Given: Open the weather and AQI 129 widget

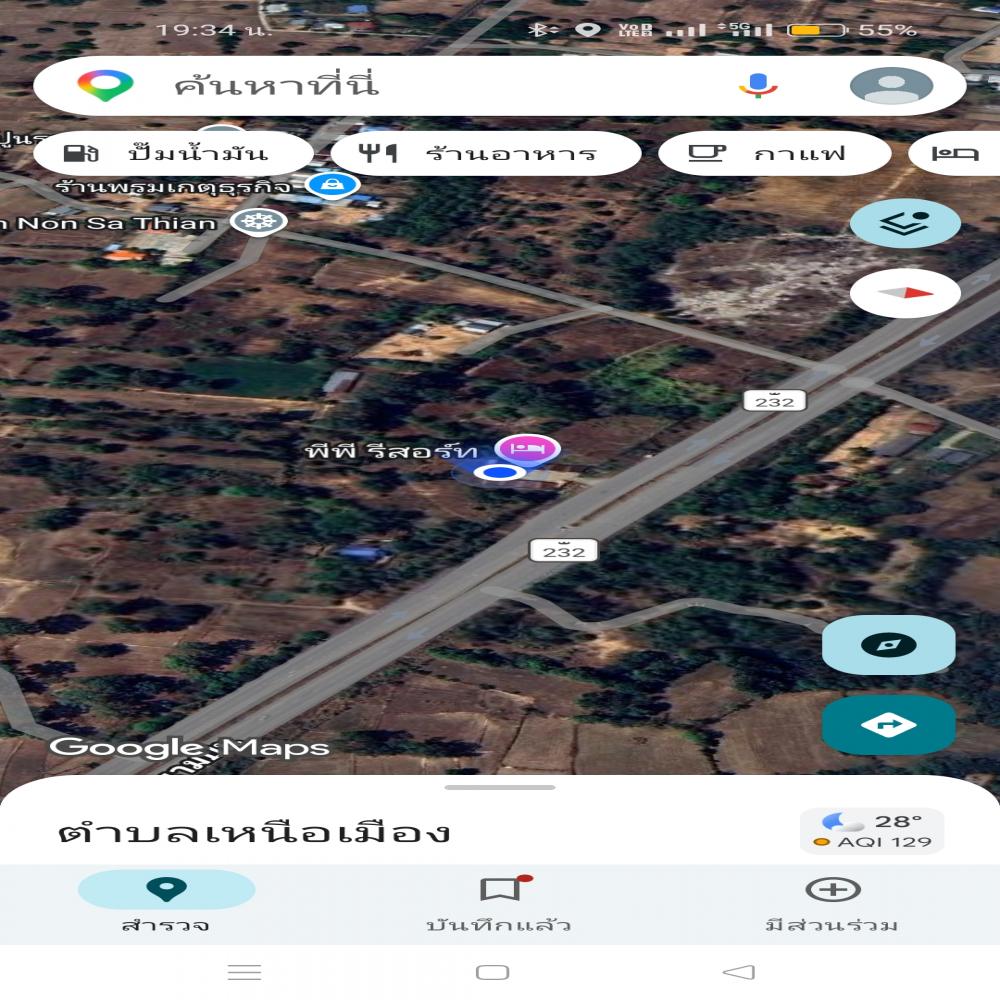Looking at the screenshot, I should 871,831.
